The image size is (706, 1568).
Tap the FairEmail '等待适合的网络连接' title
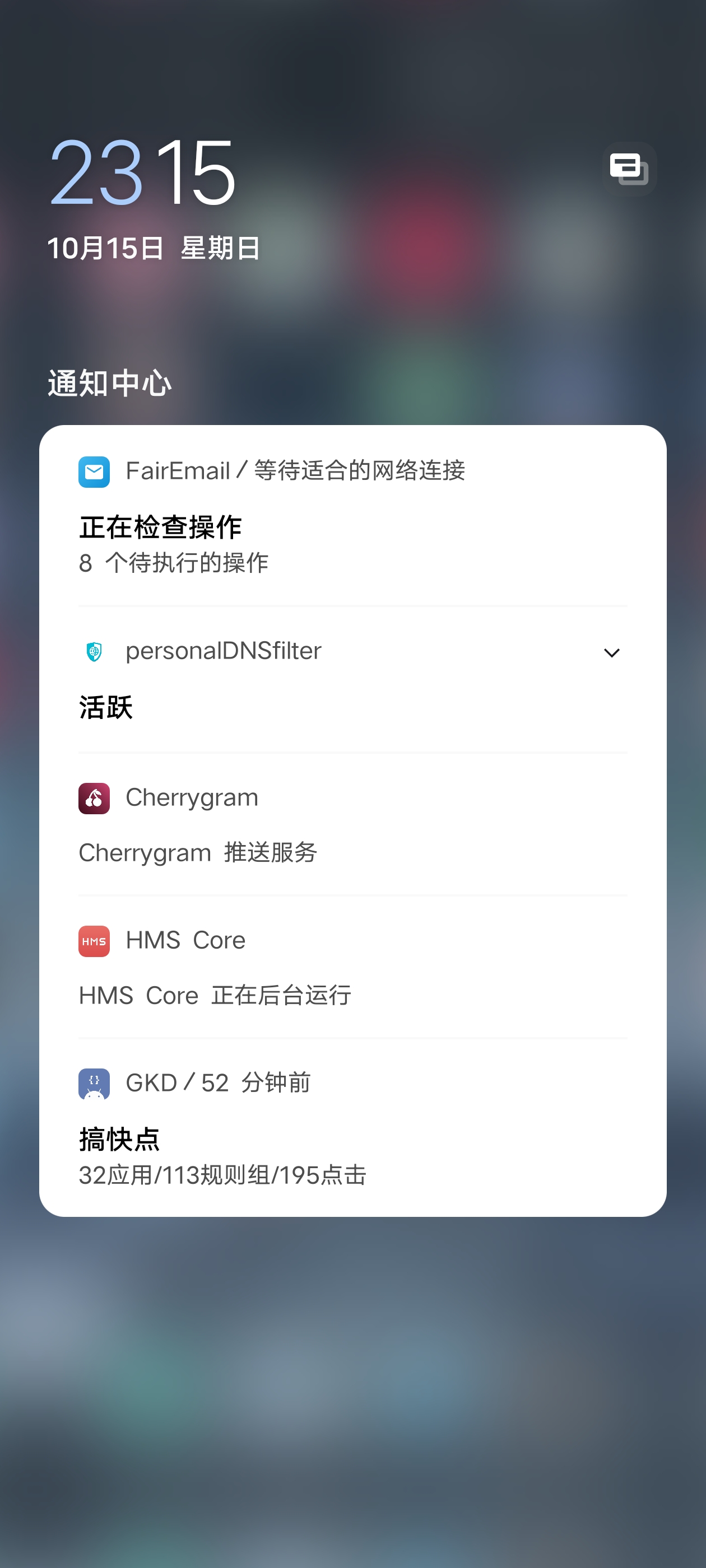click(296, 470)
